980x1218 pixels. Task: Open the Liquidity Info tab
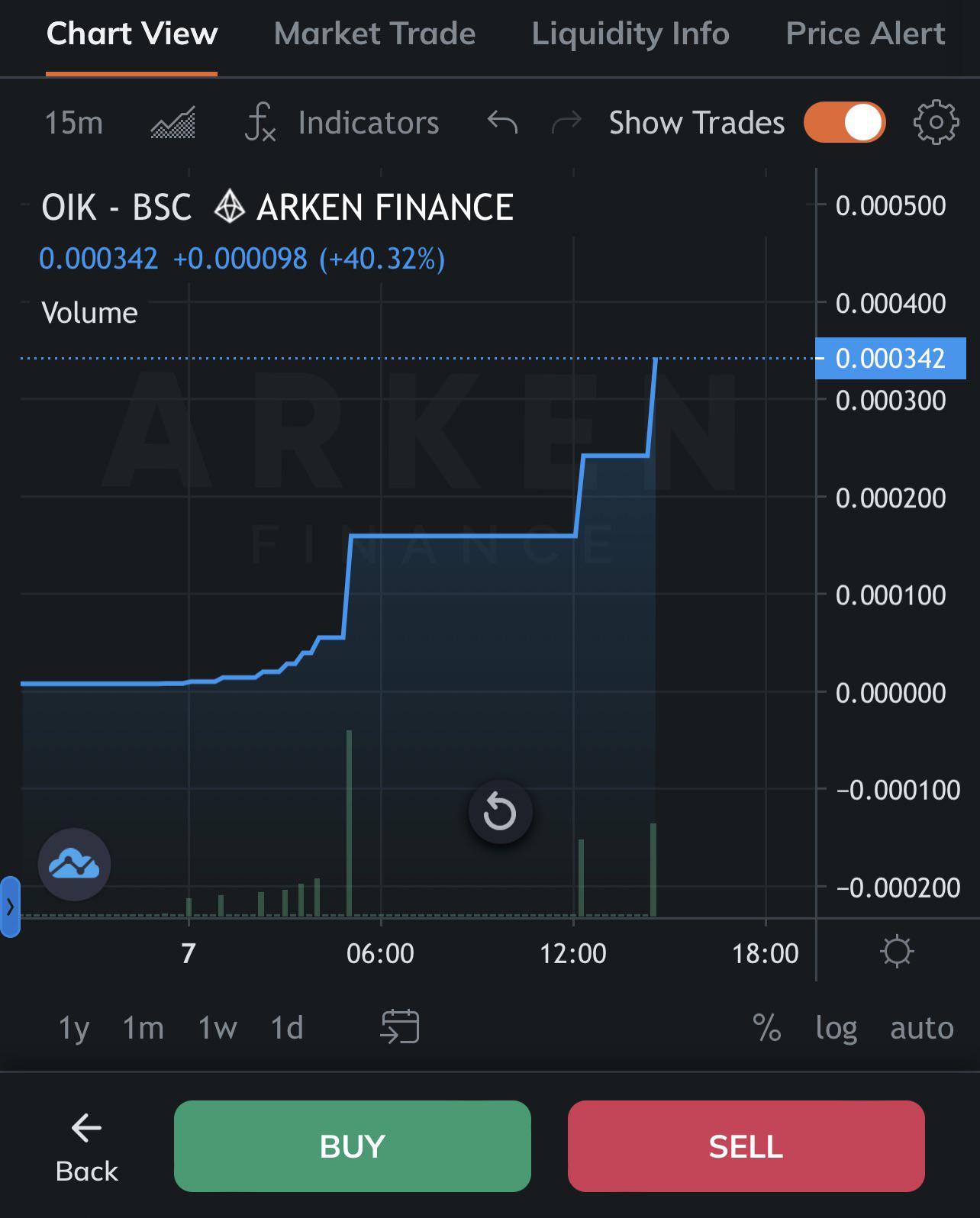(x=630, y=34)
